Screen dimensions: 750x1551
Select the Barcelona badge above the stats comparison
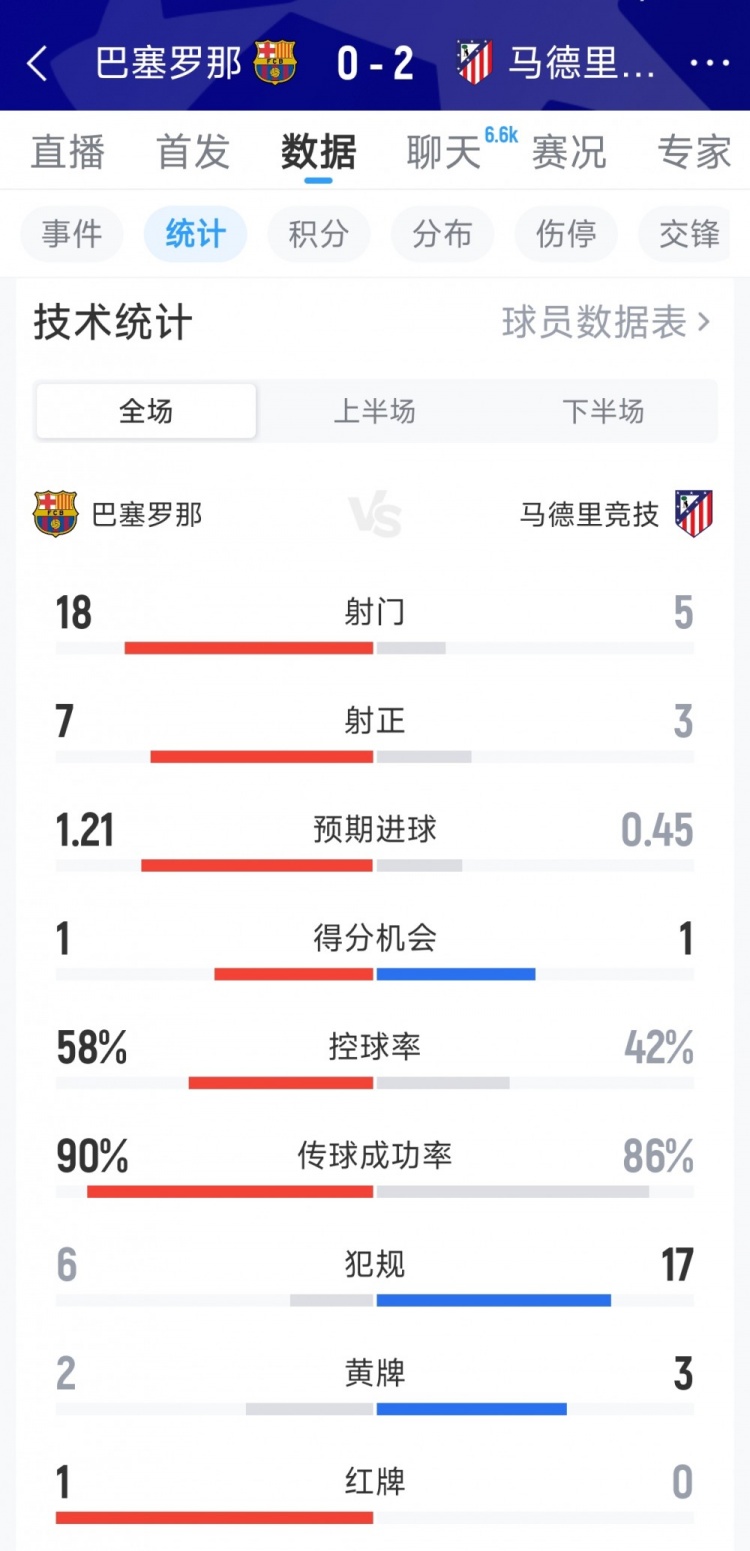[x=57, y=513]
